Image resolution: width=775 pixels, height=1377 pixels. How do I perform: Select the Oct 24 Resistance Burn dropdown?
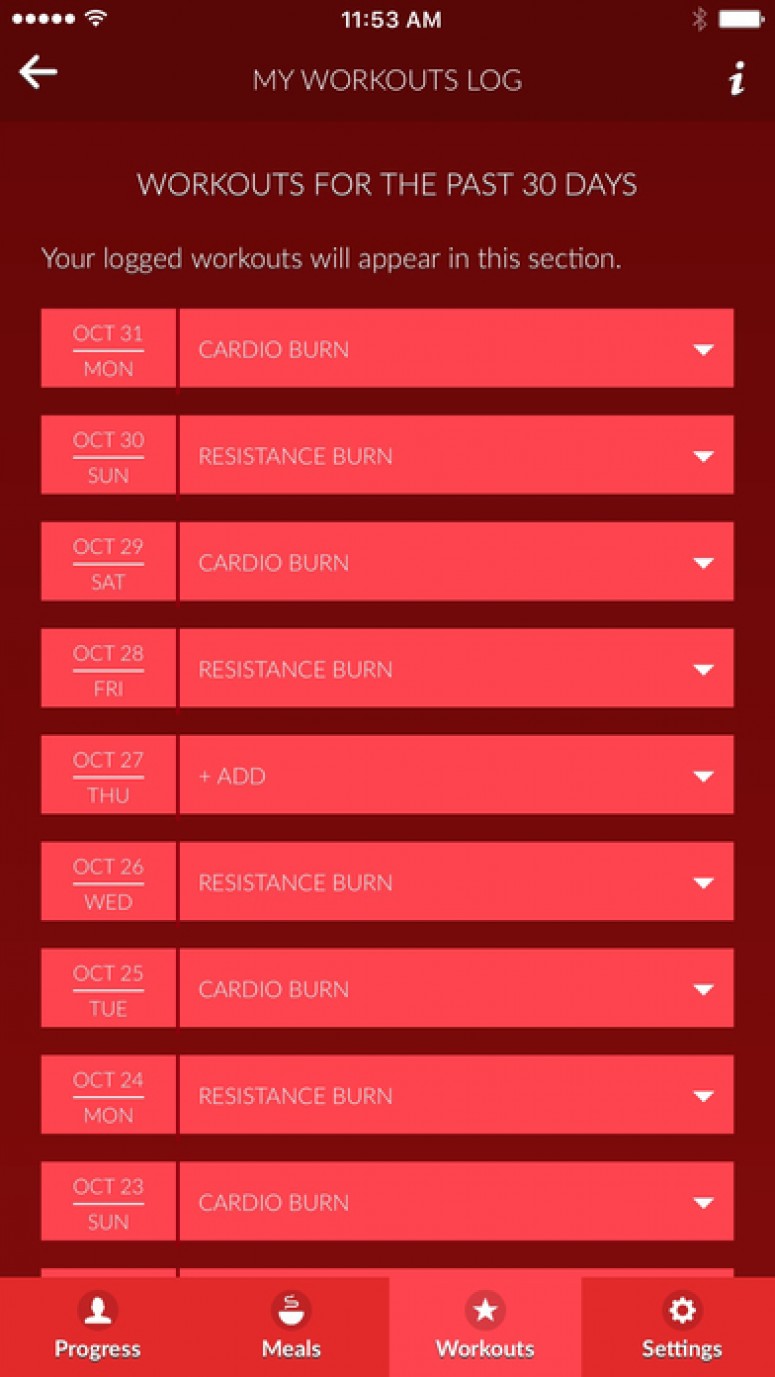[x=456, y=1095]
